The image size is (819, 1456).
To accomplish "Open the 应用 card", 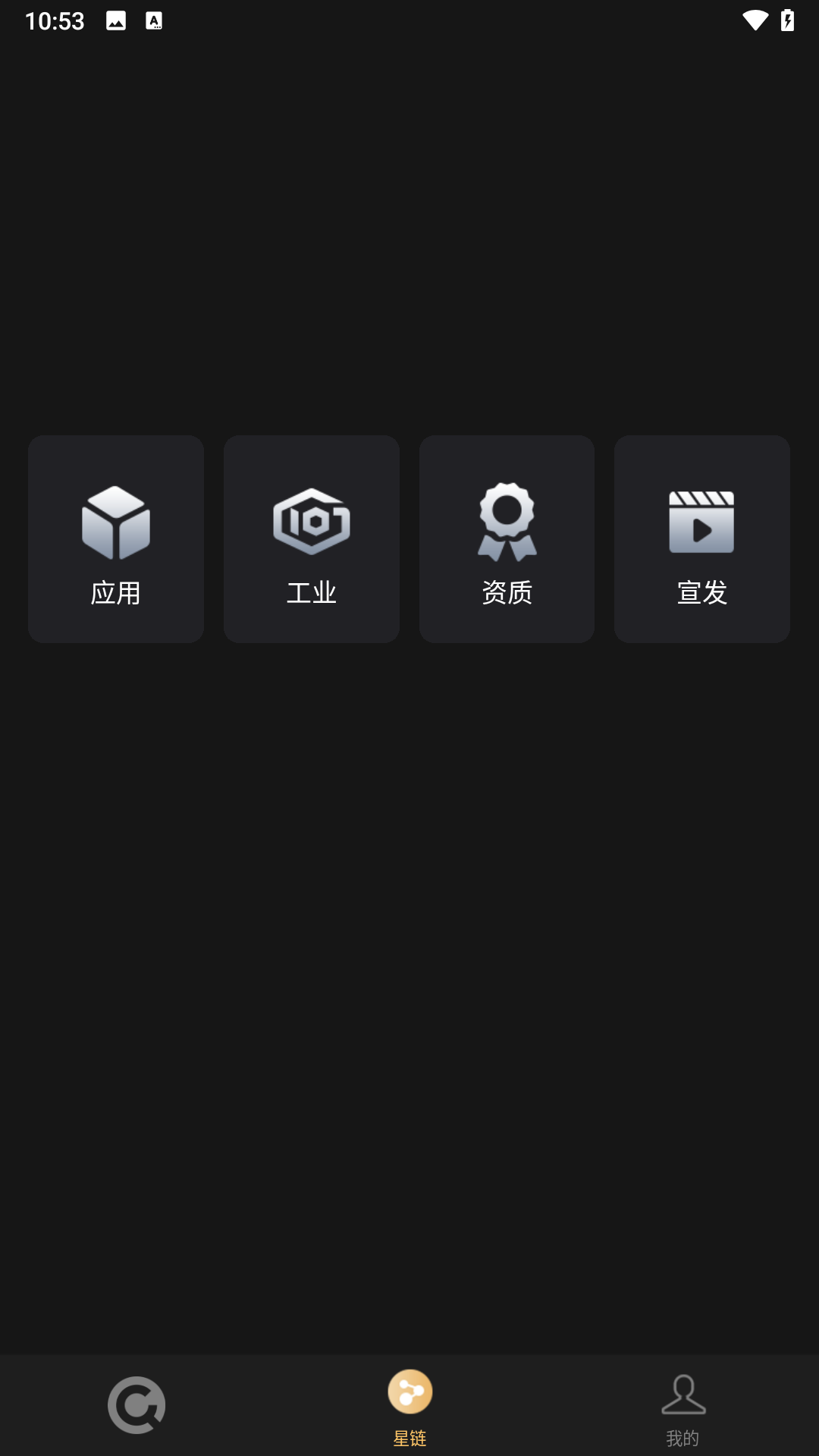I will pos(115,538).
